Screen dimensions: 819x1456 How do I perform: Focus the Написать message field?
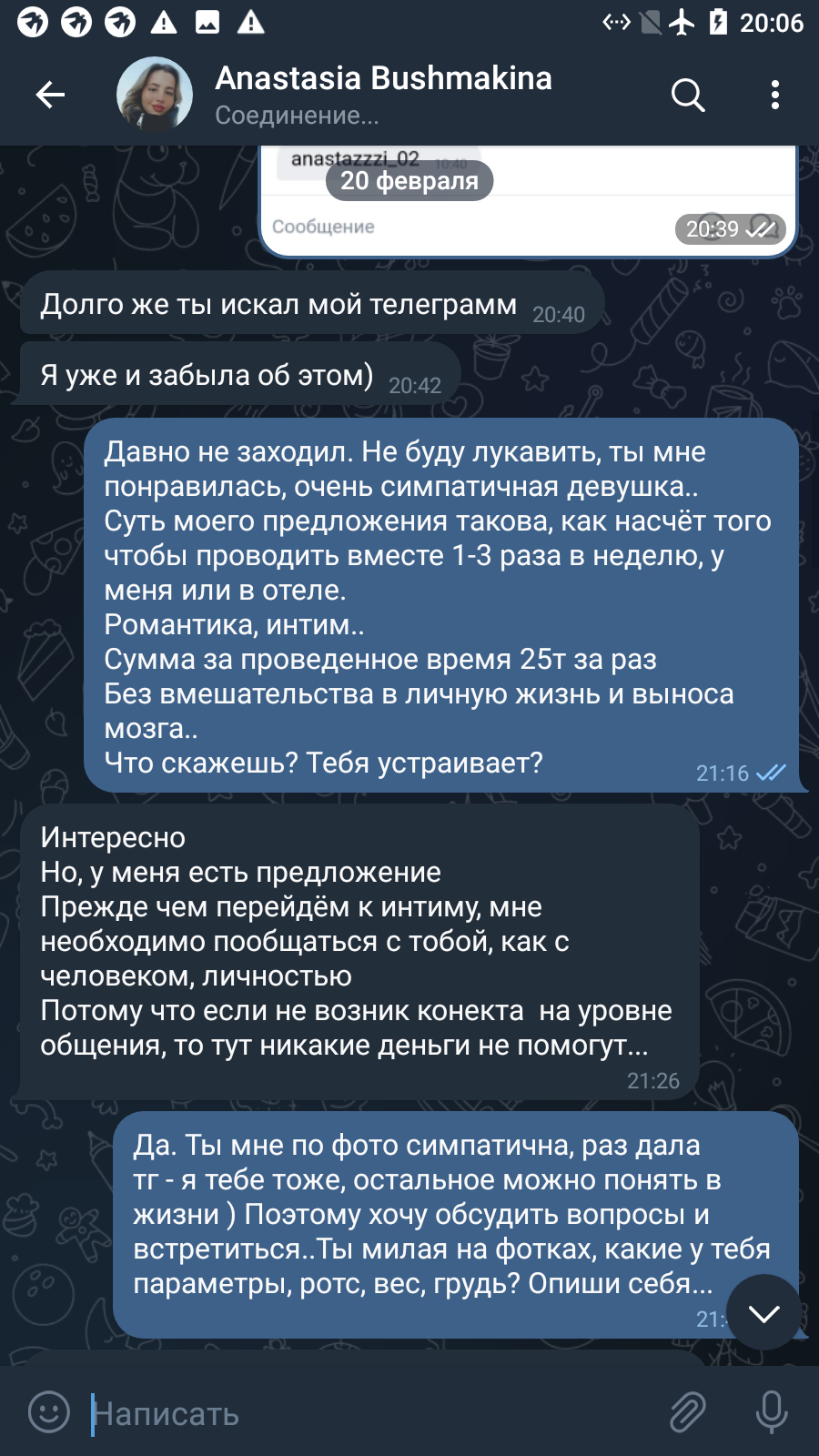coord(373,1414)
